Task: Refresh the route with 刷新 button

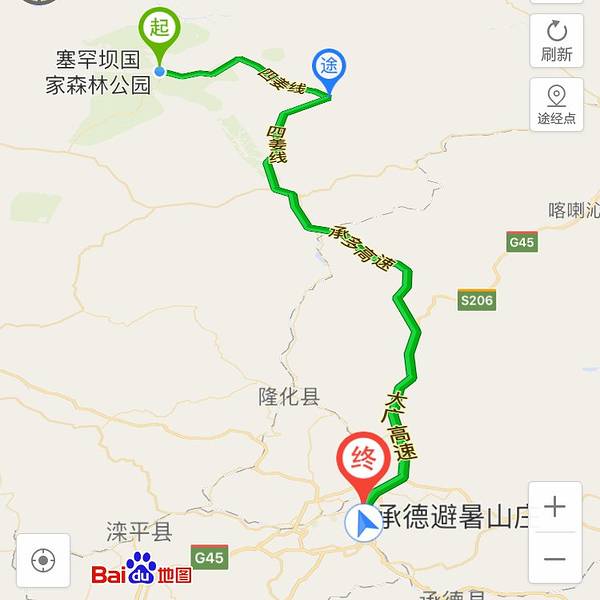Action: point(556,40)
